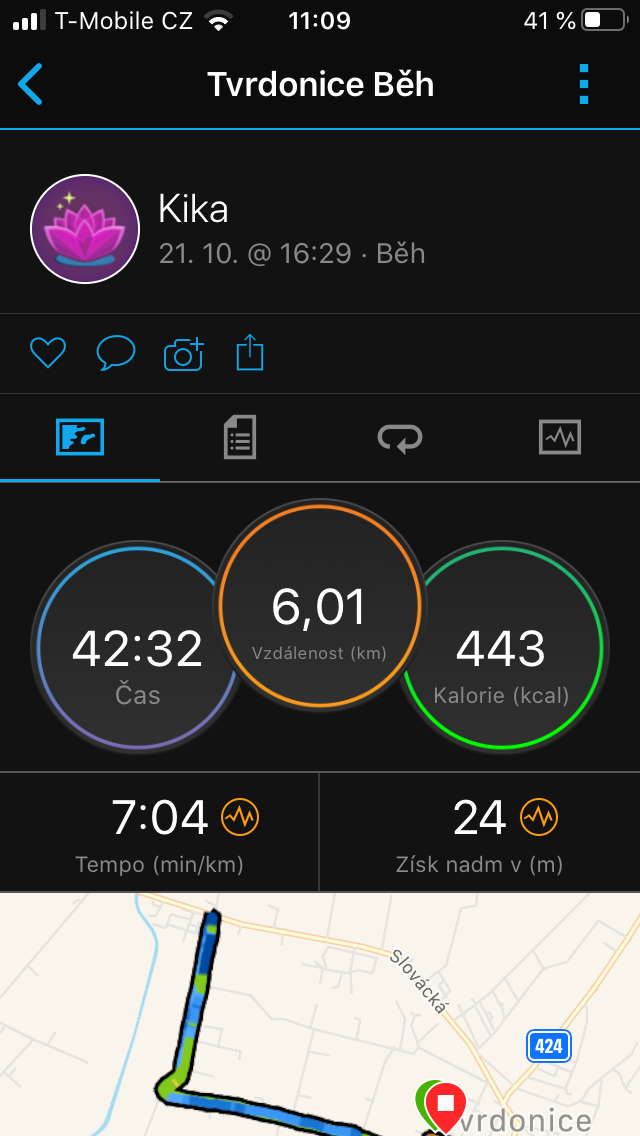The image size is (640, 1136).
Task: Open the route map of Tvrdonice
Action: click(x=320, y=1014)
